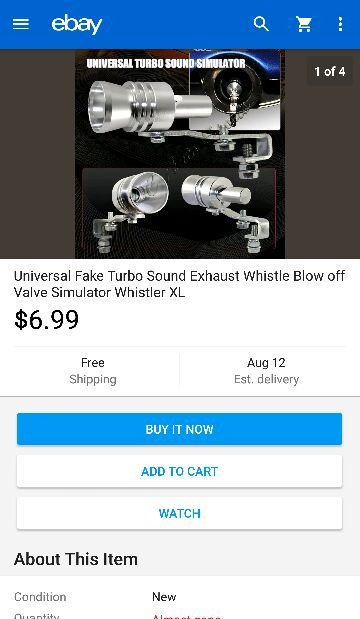Open the shopping cart
The height and width of the screenshot is (619, 360).
pos(304,24)
